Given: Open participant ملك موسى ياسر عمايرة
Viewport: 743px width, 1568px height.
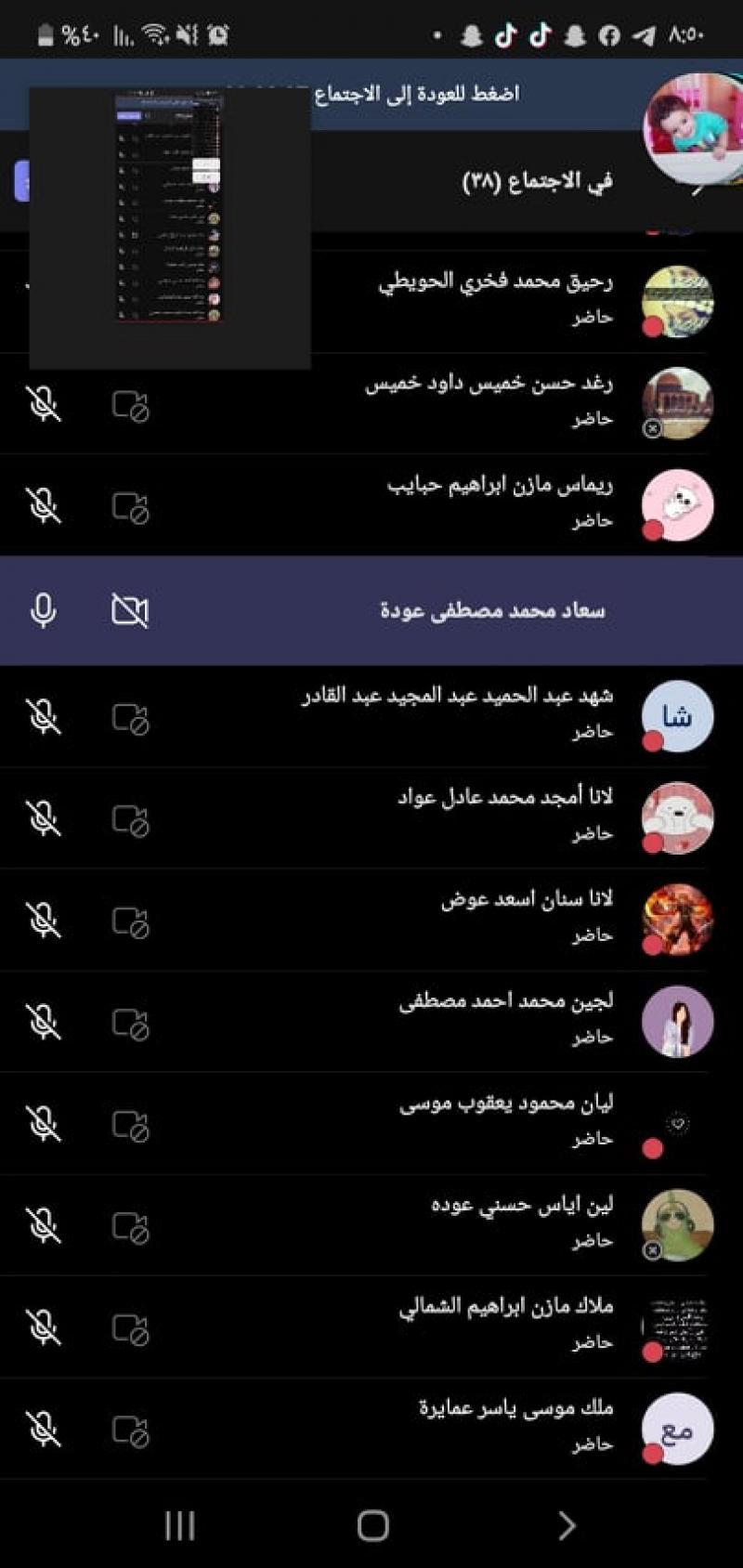Looking at the screenshot, I should click(515, 1425).
